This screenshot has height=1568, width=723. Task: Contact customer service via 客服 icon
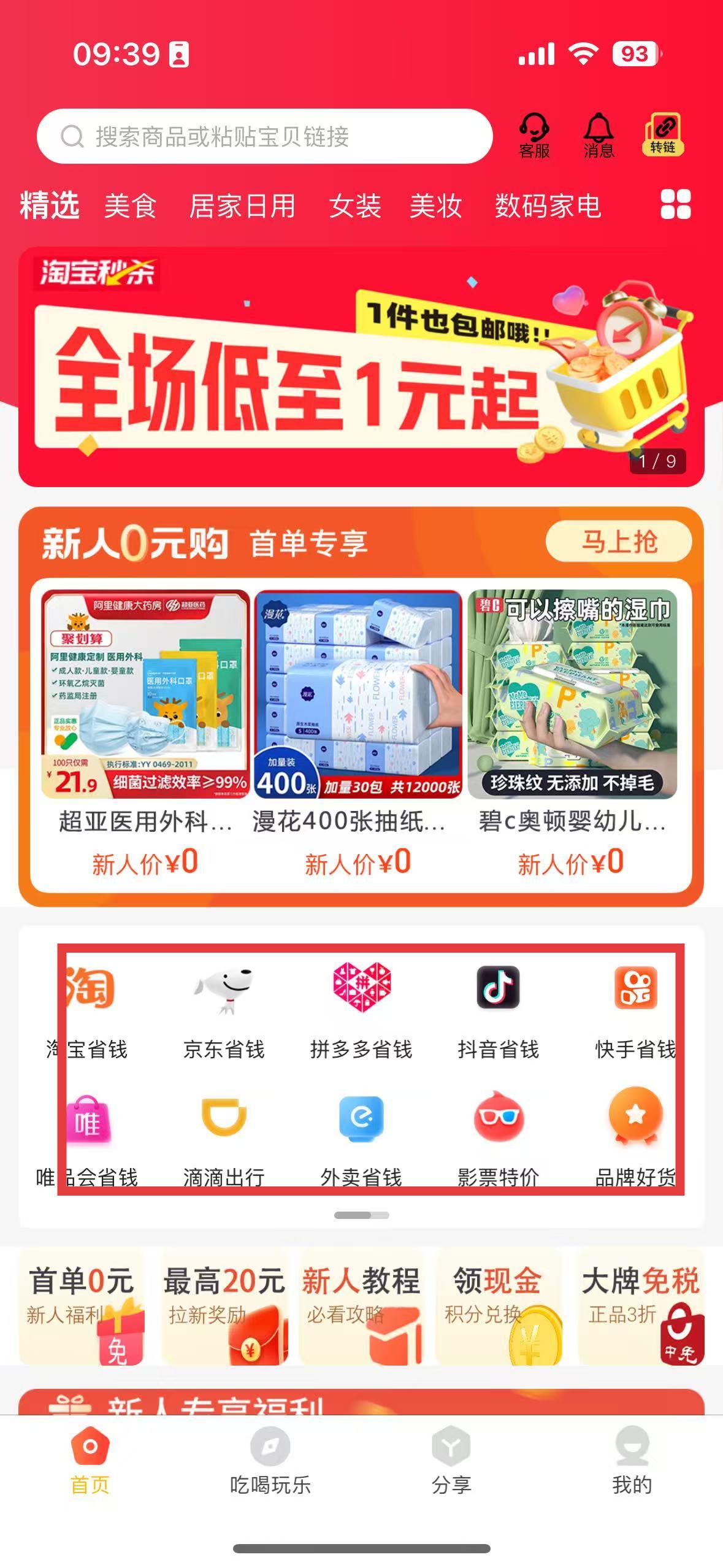534,136
